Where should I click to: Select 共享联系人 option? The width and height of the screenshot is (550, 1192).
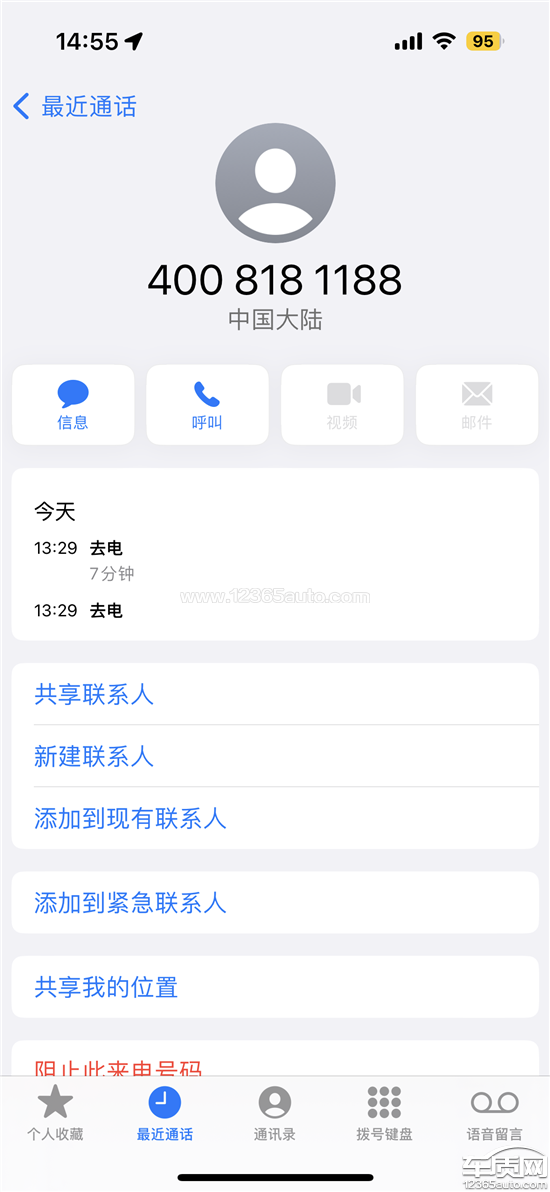coord(275,694)
